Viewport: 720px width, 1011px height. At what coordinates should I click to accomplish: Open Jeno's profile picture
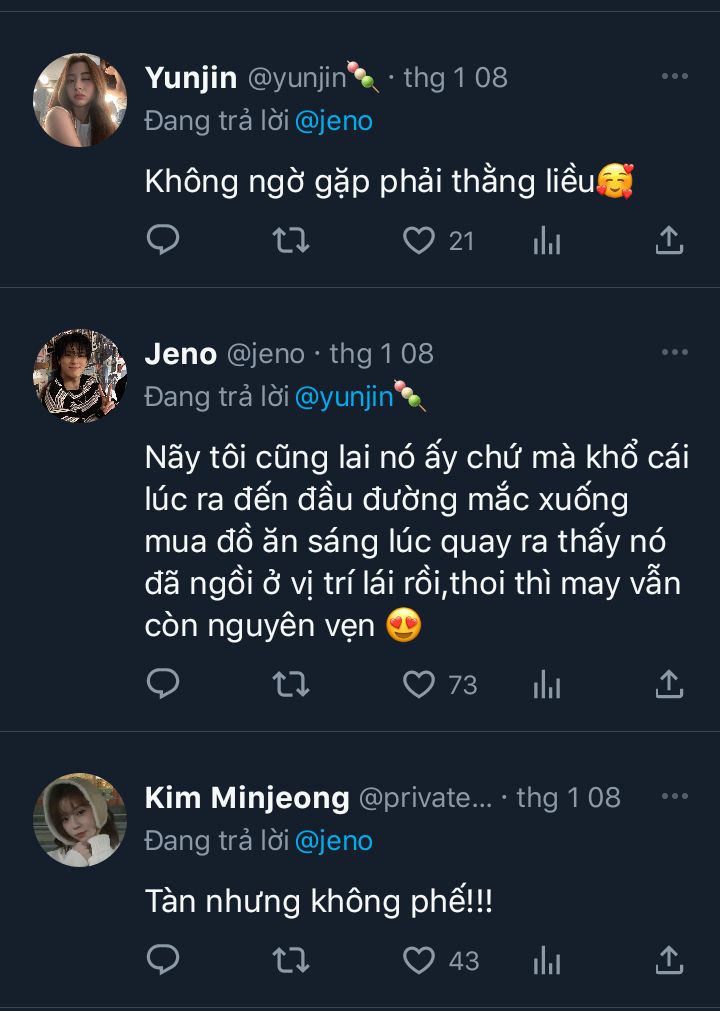point(80,376)
